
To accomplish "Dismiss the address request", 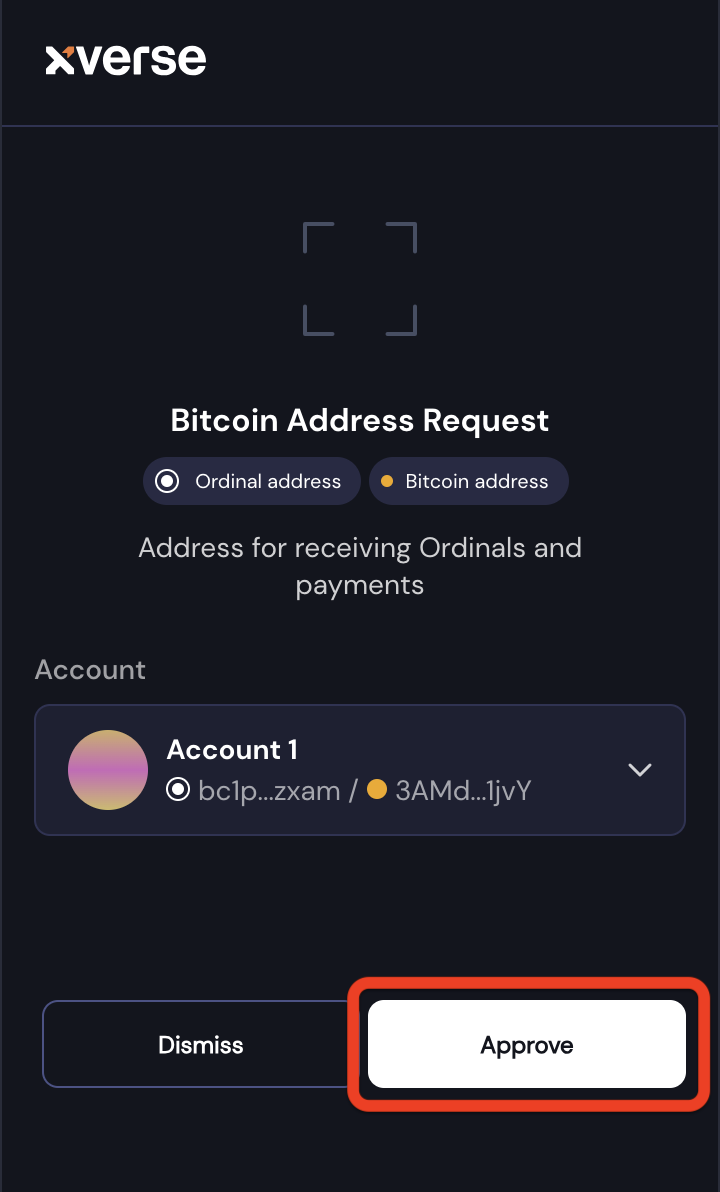I will point(201,1044).
